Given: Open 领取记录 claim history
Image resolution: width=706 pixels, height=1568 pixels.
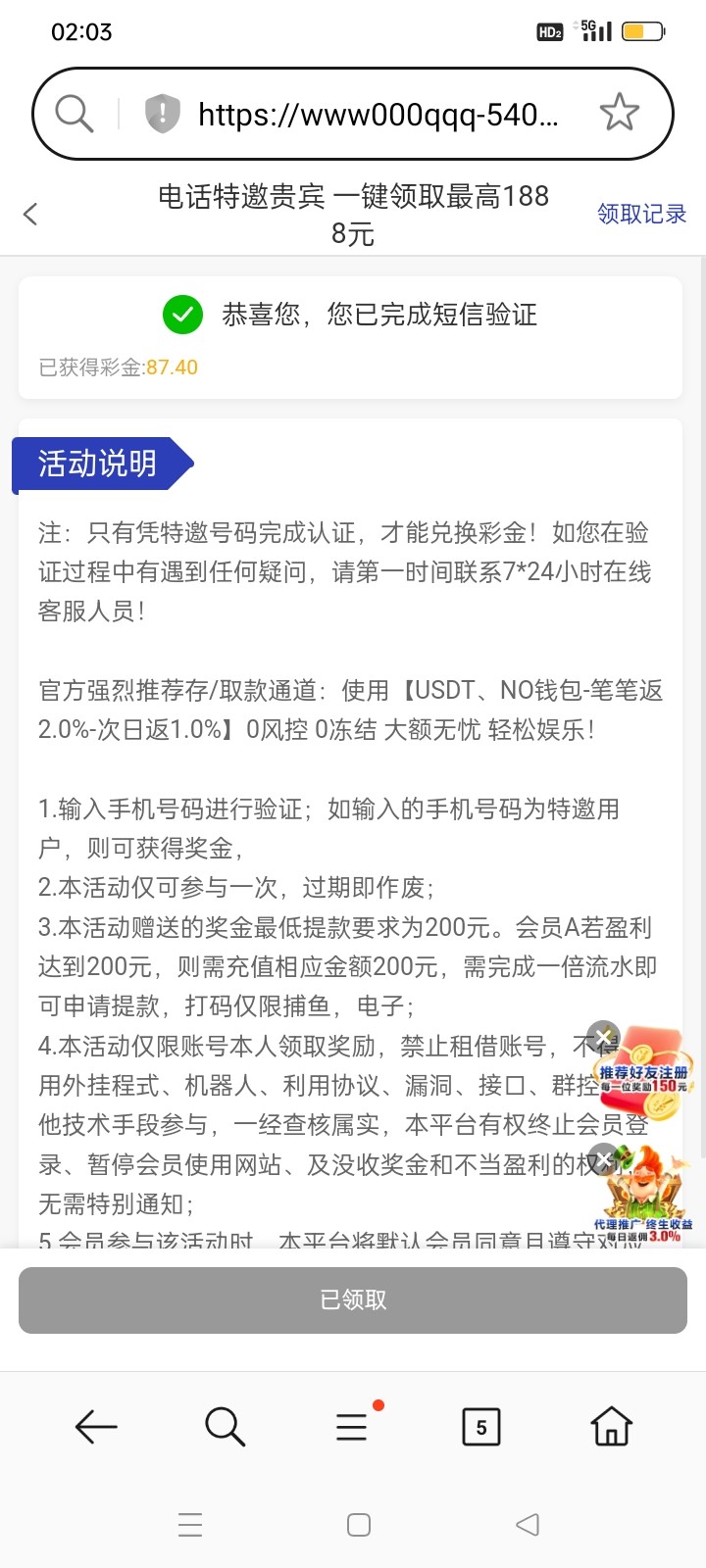Looking at the screenshot, I should (x=641, y=214).
